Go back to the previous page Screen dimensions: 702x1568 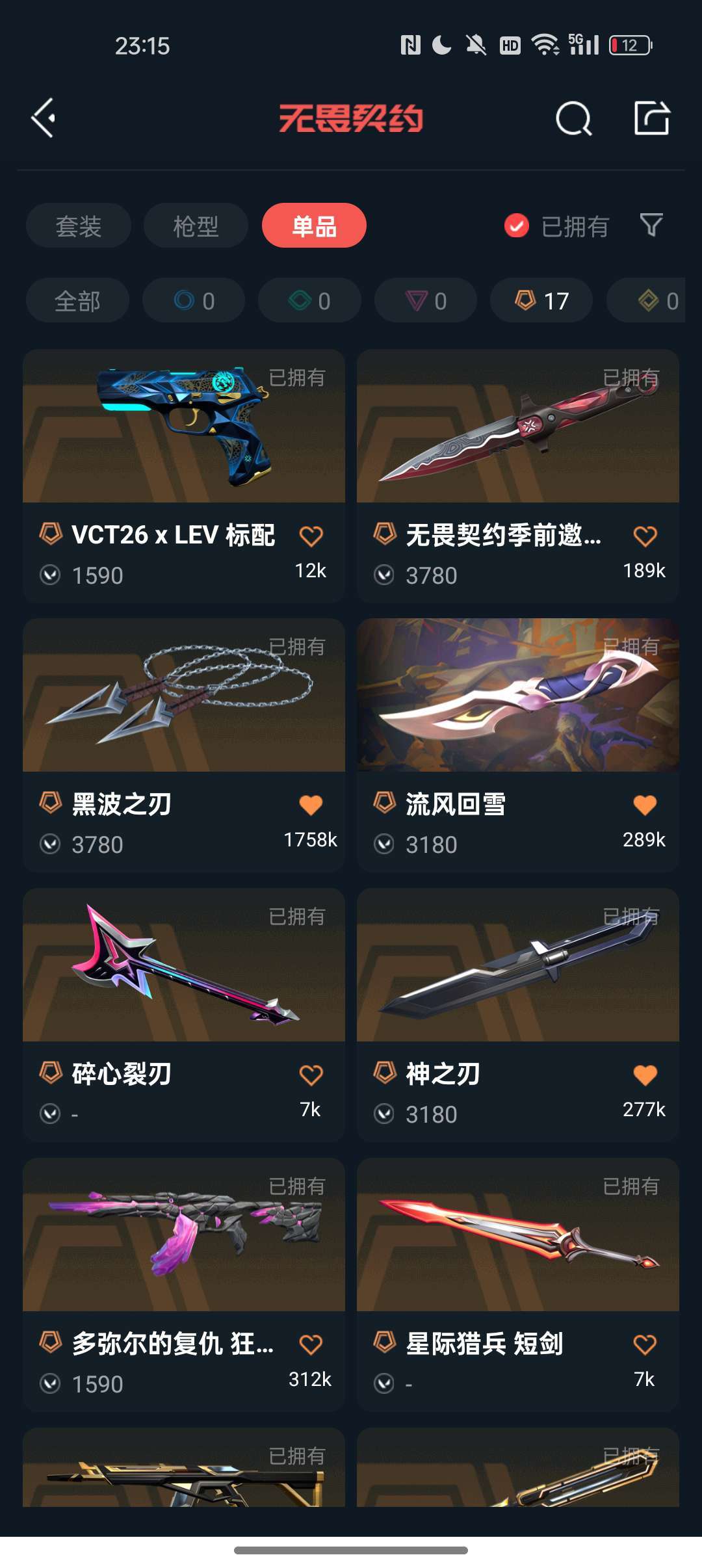[44, 118]
